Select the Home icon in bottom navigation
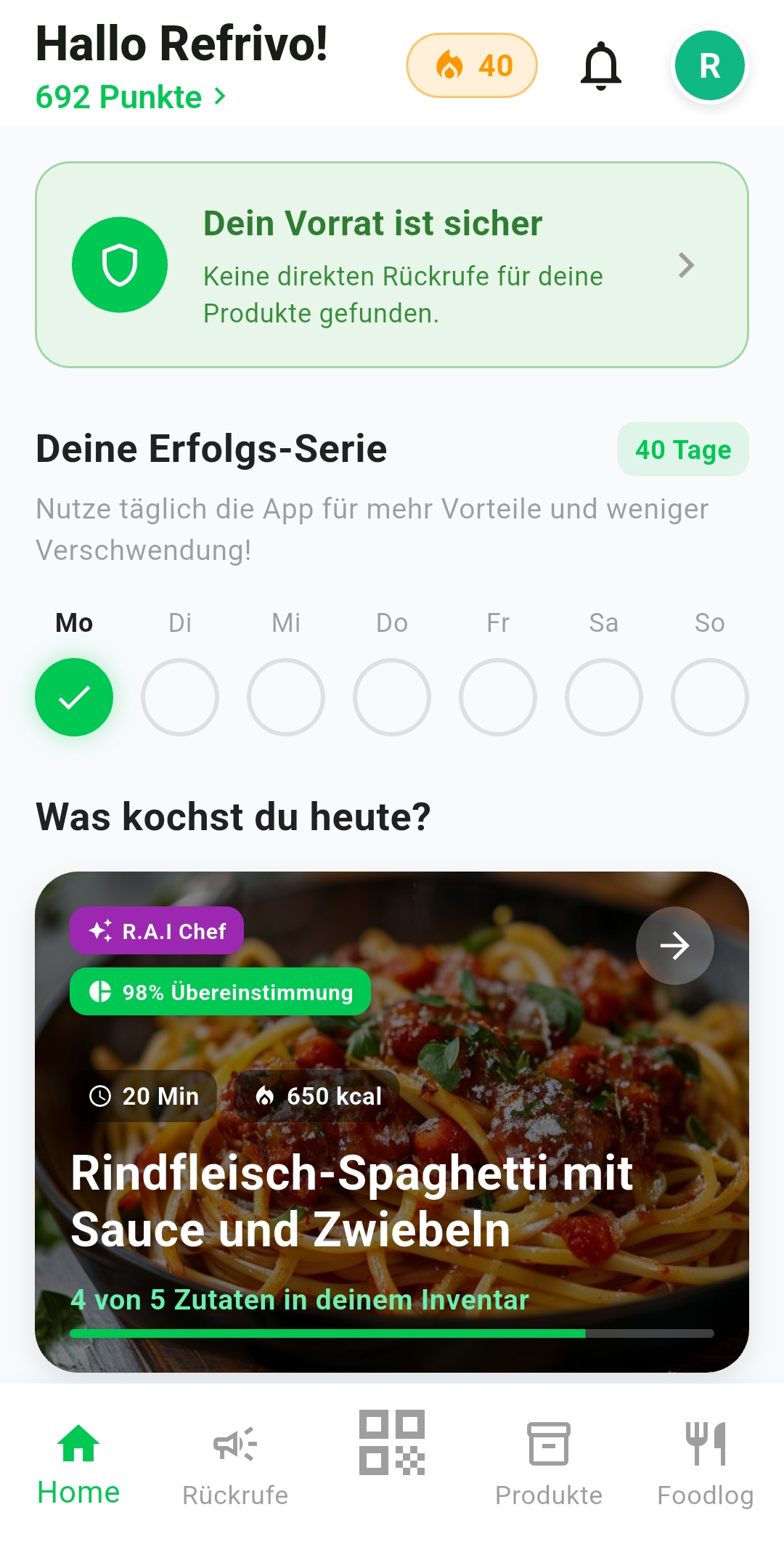784x1547 pixels. coord(78,1445)
